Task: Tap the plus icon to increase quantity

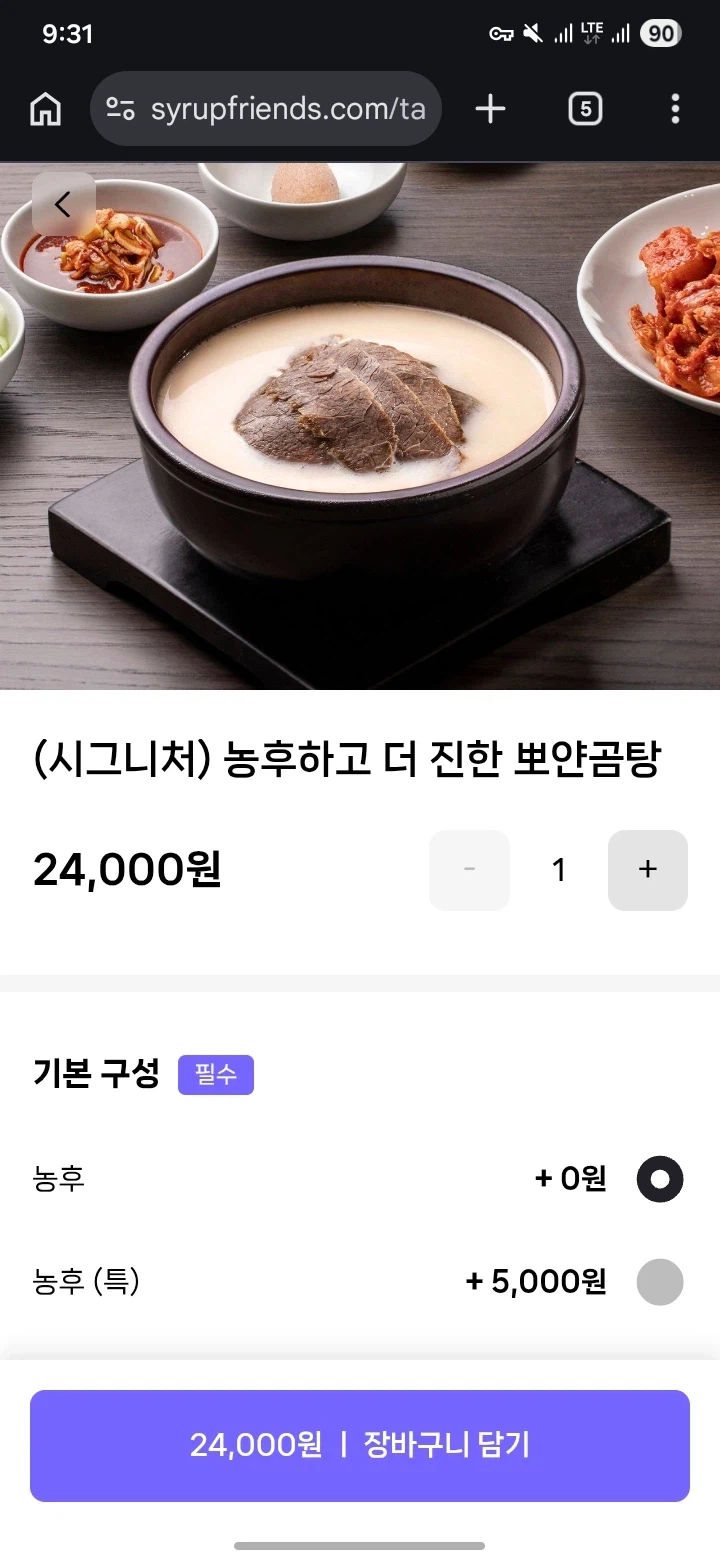Action: [x=647, y=870]
